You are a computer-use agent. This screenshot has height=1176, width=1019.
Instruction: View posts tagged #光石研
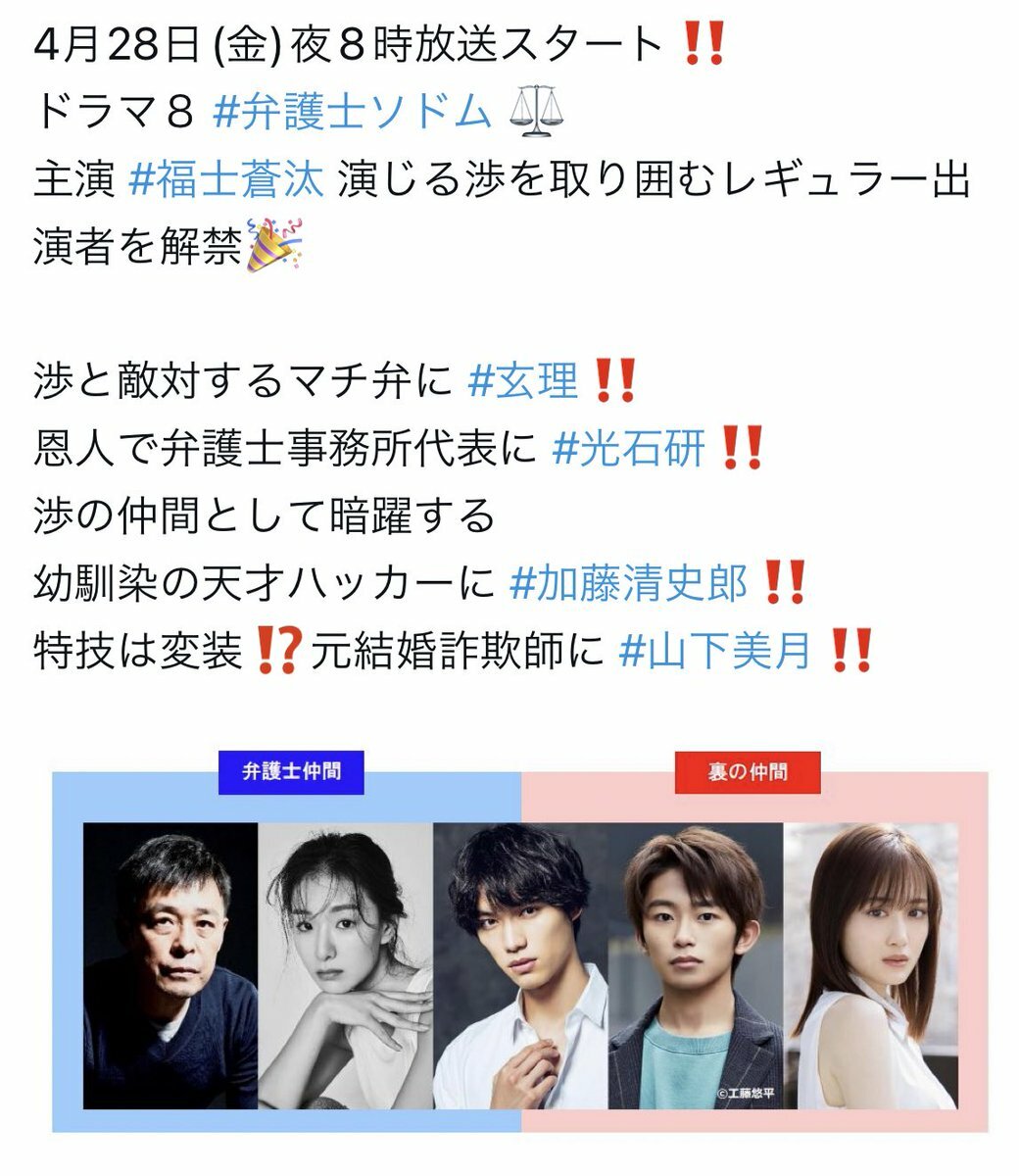629,449
